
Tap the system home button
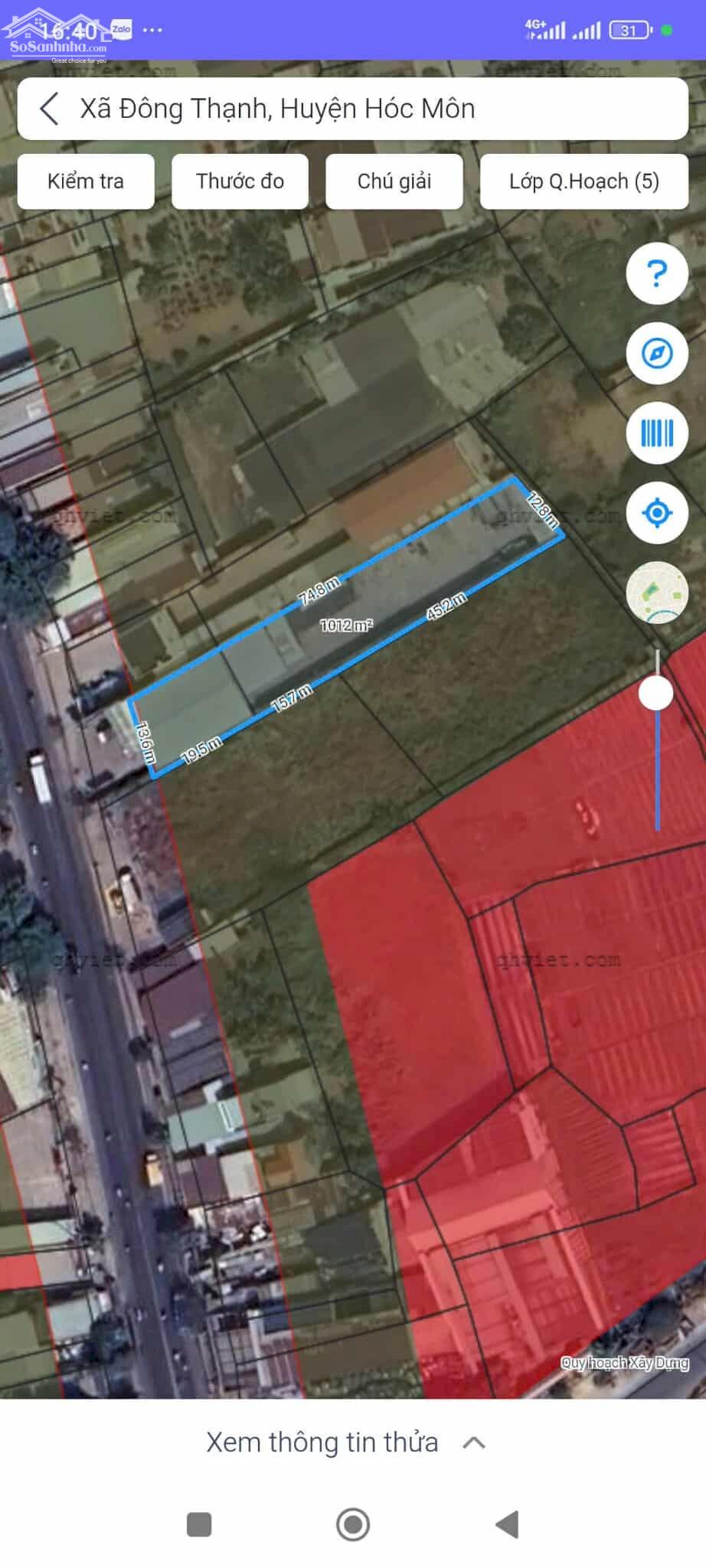pos(353,1524)
